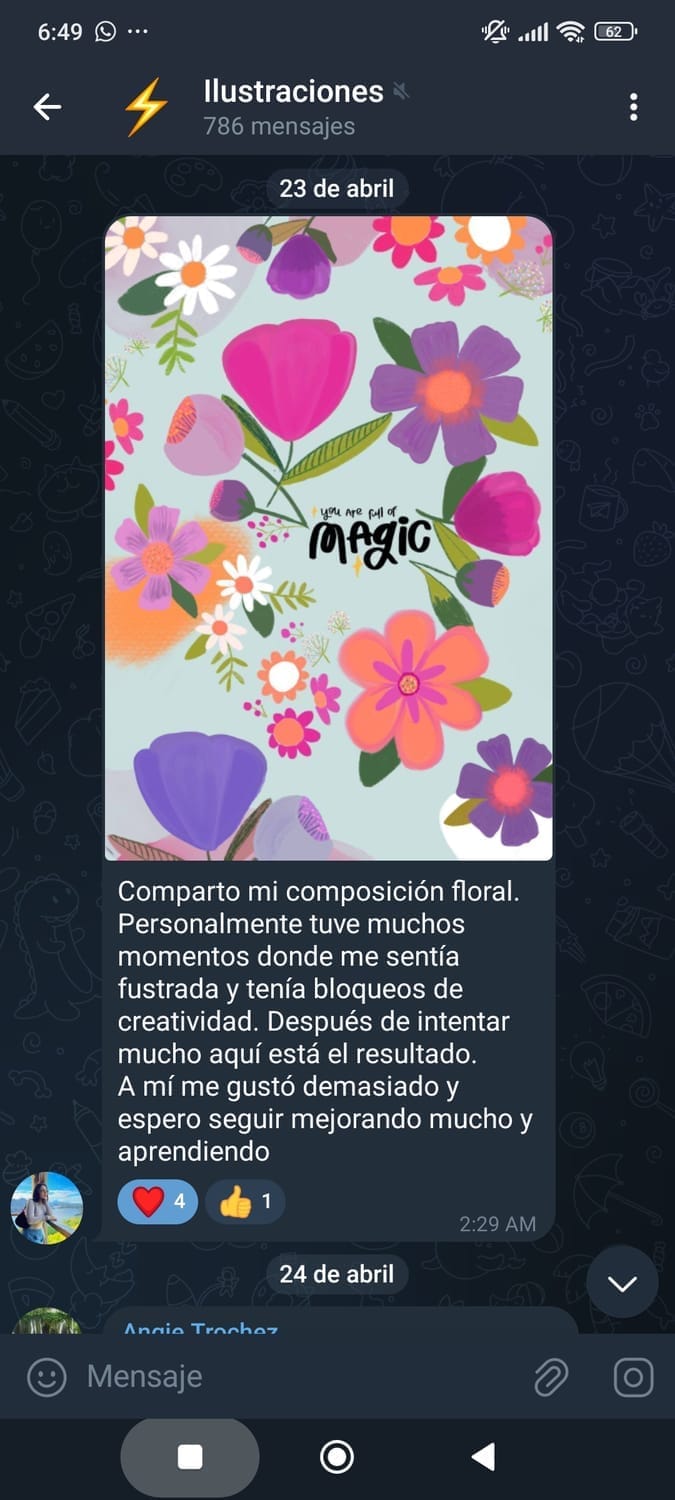The height and width of the screenshot is (1500, 675).
Task: Open the floral composition image
Action: click(x=328, y=538)
